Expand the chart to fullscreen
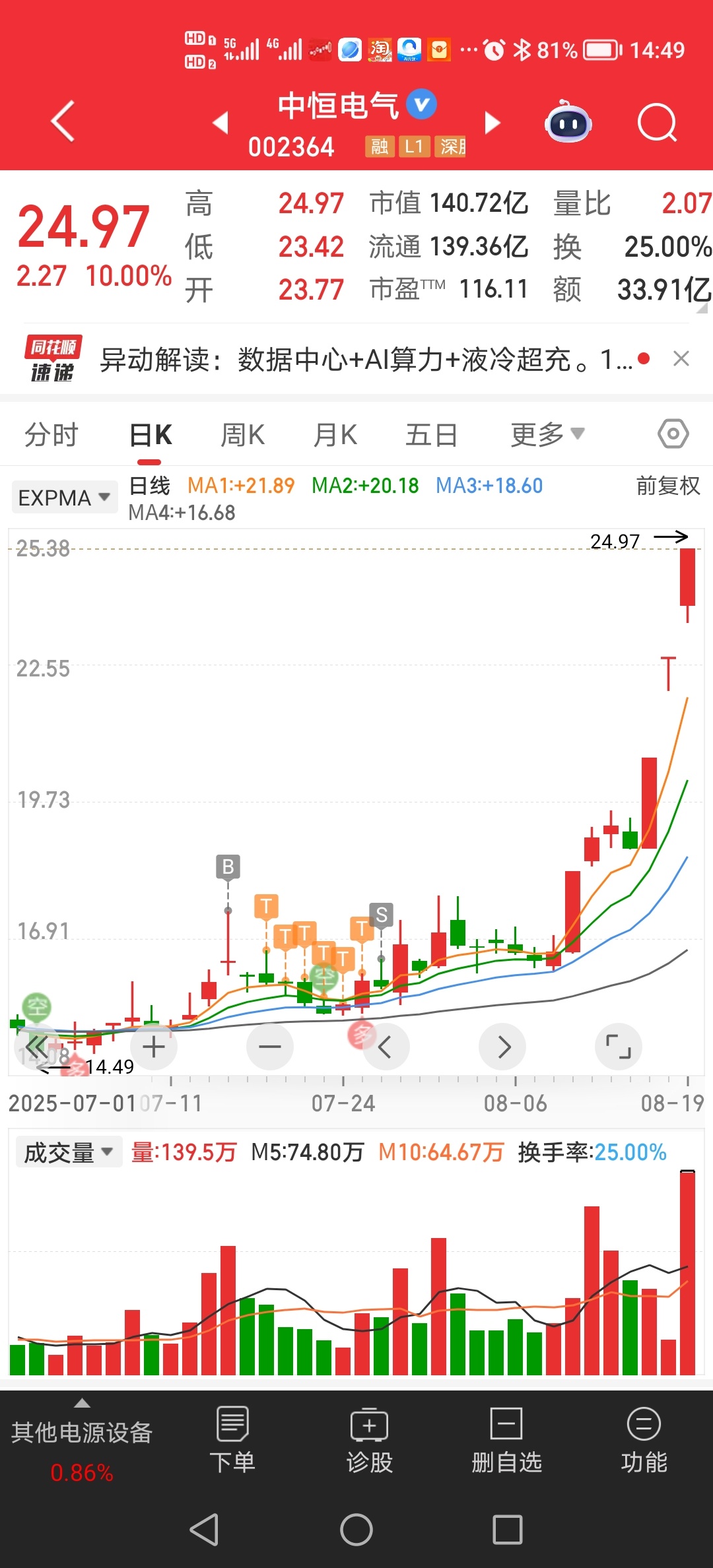This screenshot has width=713, height=1568. pos(619,1047)
